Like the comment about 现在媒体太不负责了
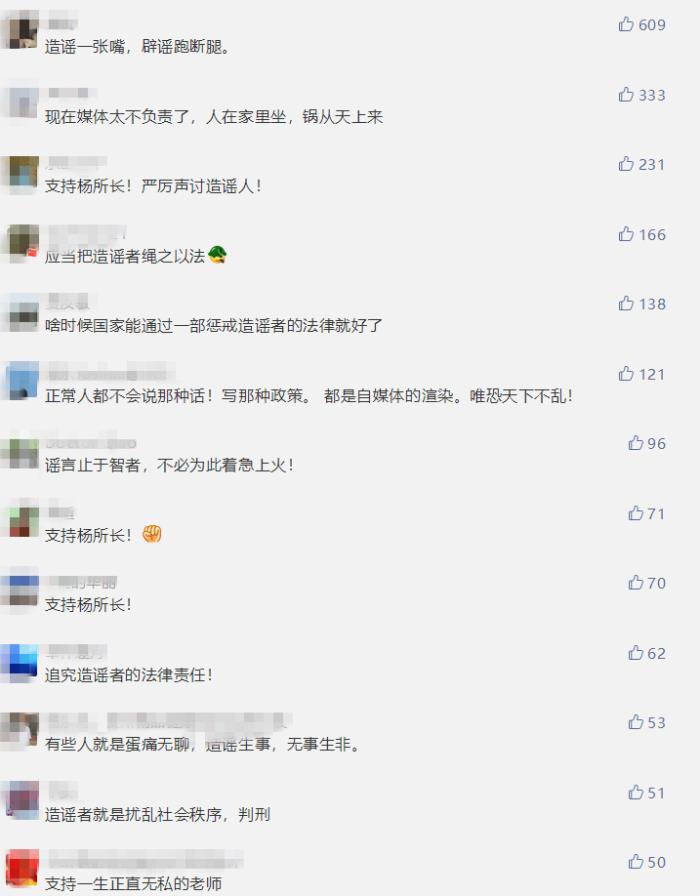Image resolution: width=700 pixels, height=896 pixels. 627,94
